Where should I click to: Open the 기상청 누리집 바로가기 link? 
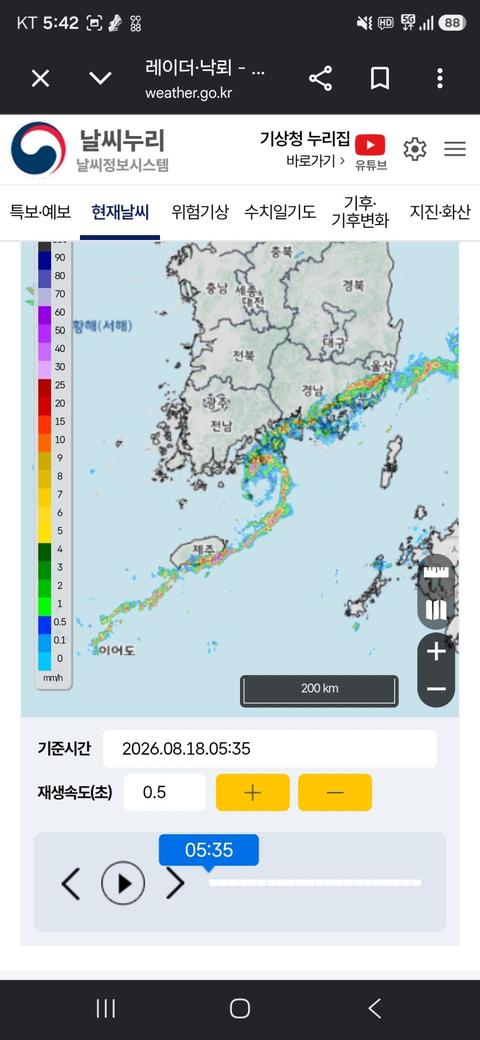(x=304, y=149)
